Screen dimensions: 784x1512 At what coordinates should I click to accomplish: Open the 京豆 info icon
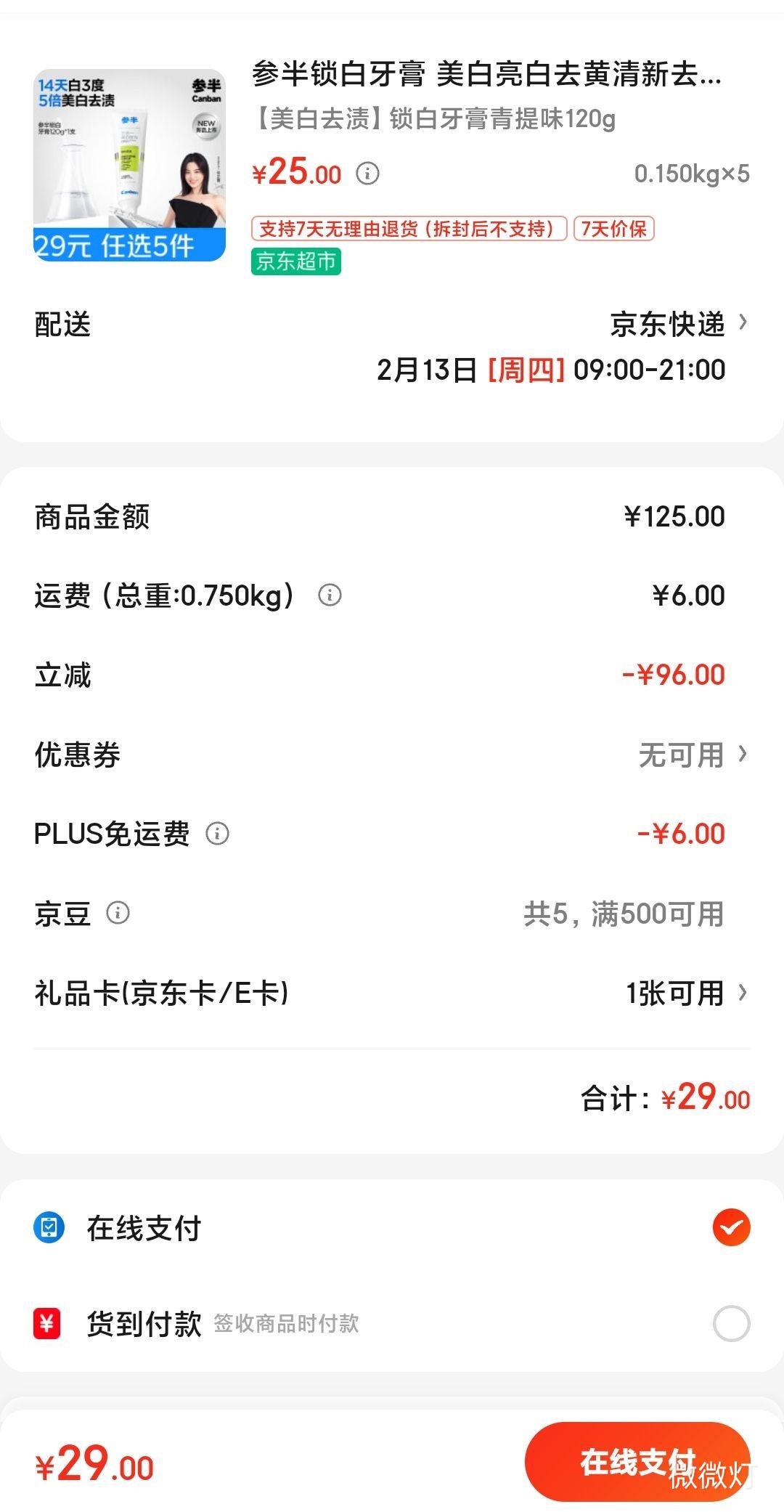pyautogui.click(x=118, y=914)
